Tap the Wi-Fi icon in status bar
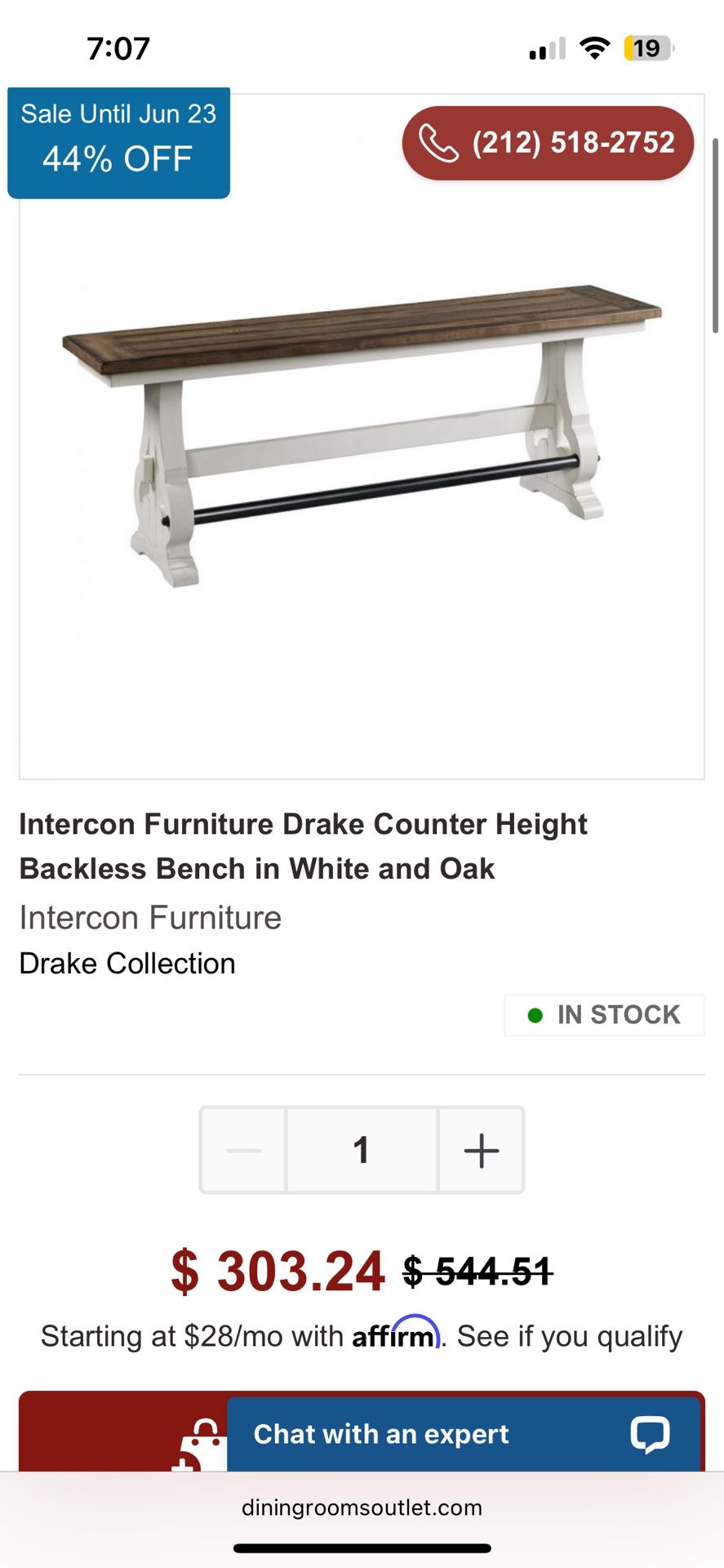 click(x=595, y=47)
